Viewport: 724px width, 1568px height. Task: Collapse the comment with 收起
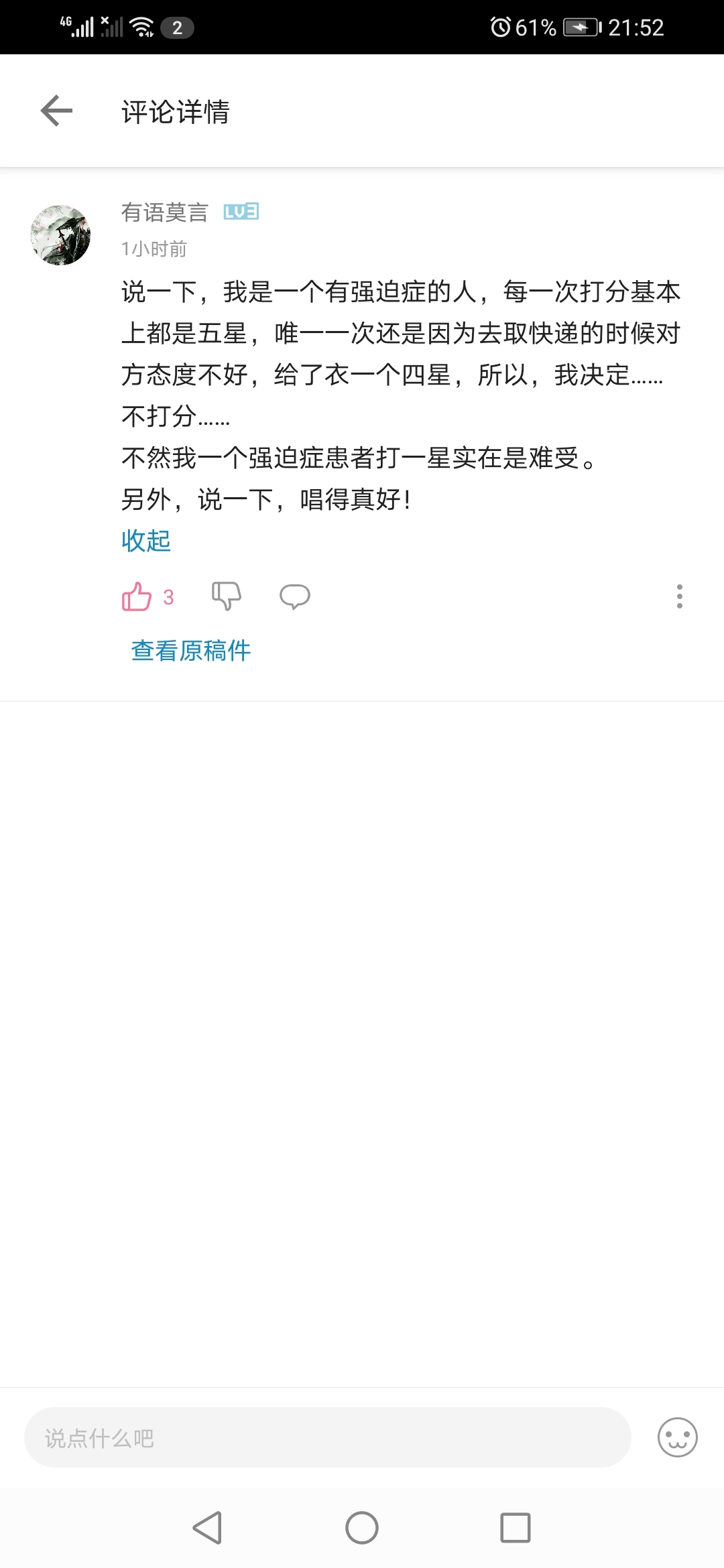(146, 541)
